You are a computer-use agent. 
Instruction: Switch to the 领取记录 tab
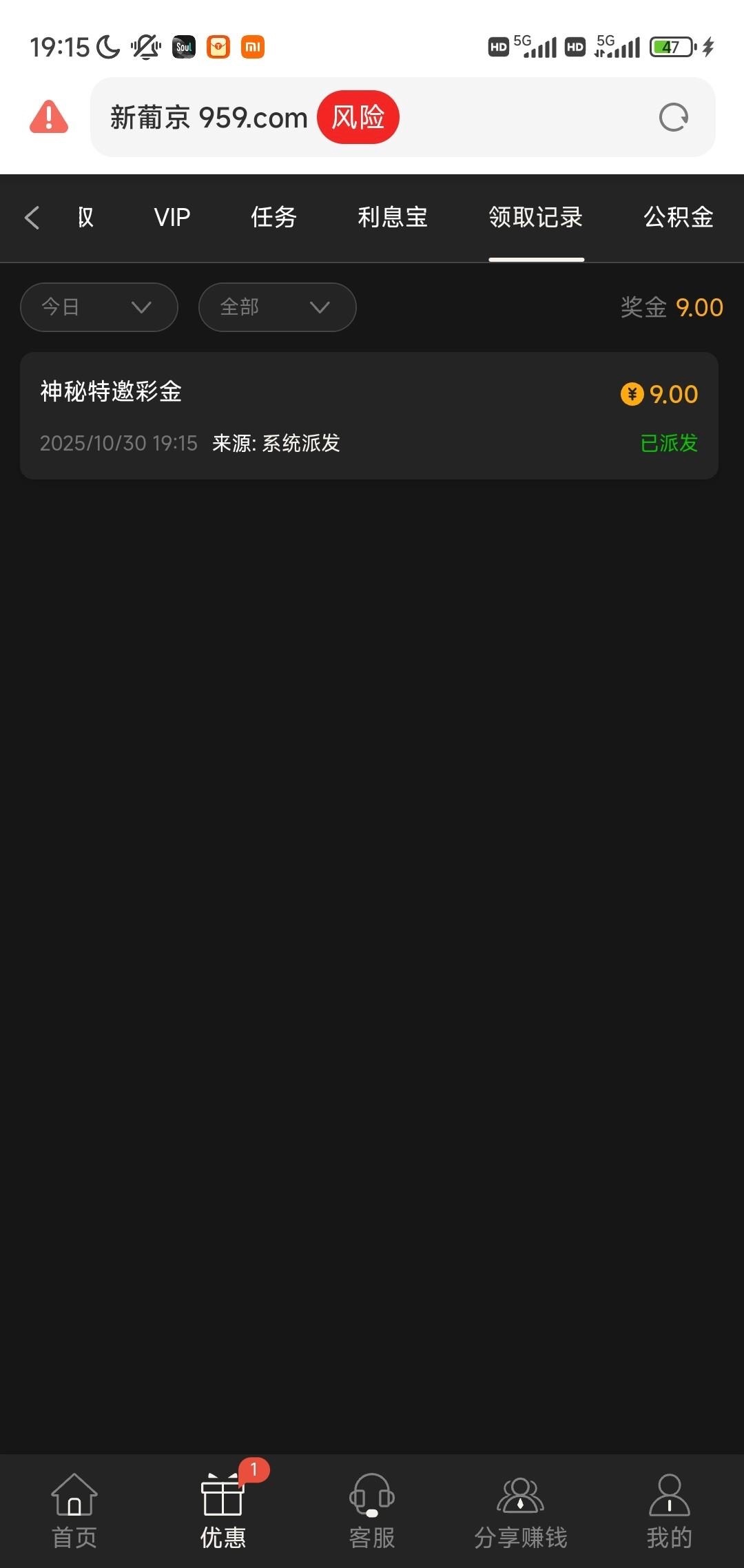(x=536, y=218)
